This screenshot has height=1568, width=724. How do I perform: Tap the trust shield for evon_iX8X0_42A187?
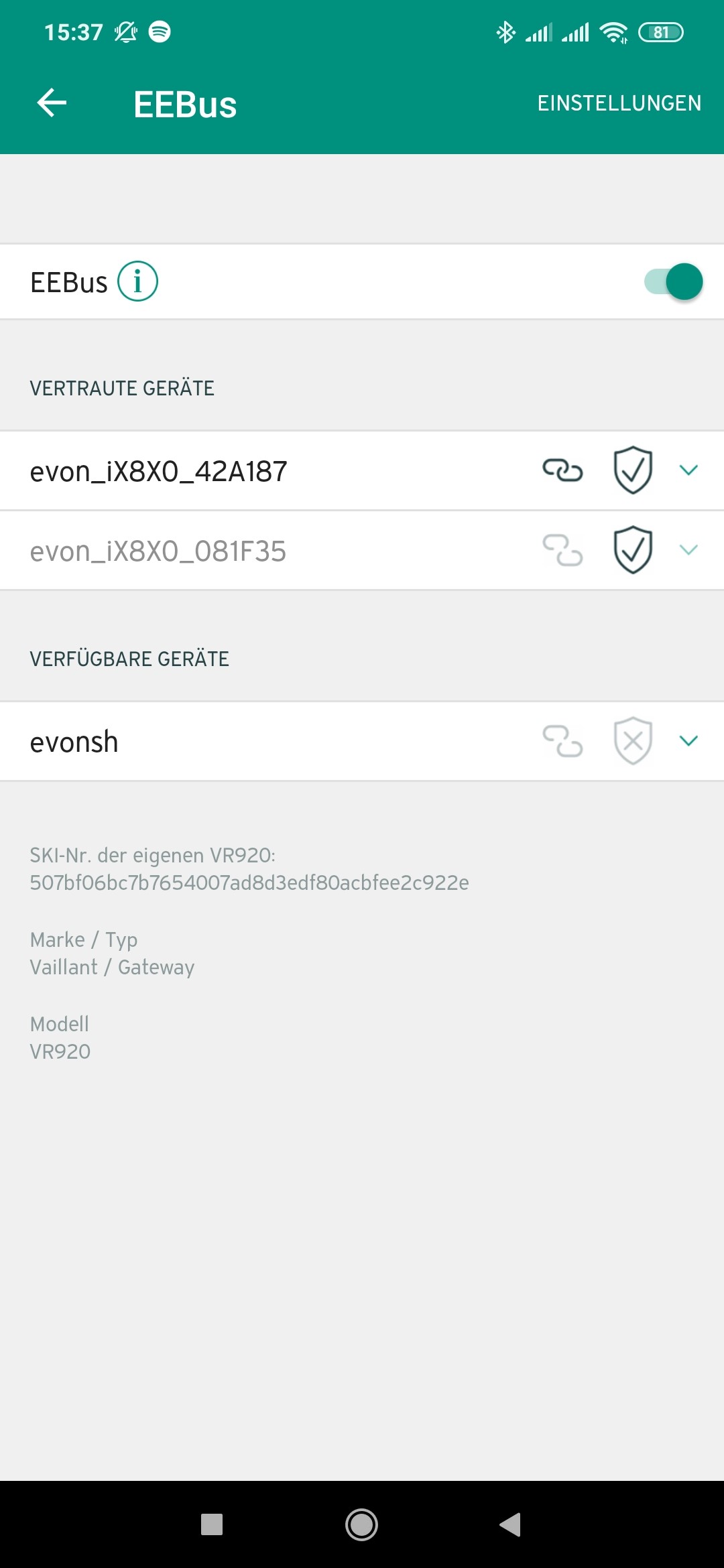pos(633,470)
